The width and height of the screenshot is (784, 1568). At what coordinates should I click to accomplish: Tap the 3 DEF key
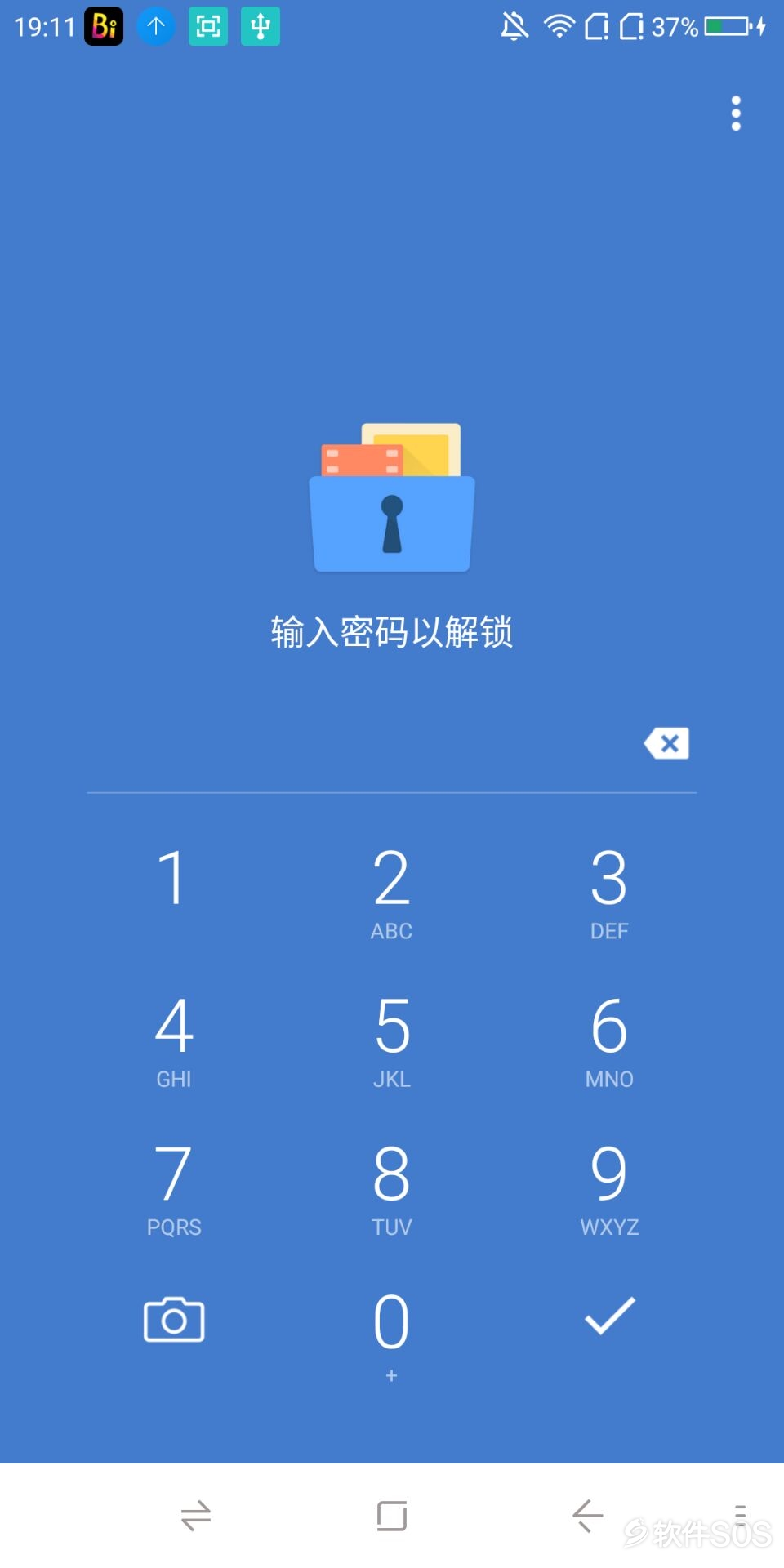click(609, 891)
